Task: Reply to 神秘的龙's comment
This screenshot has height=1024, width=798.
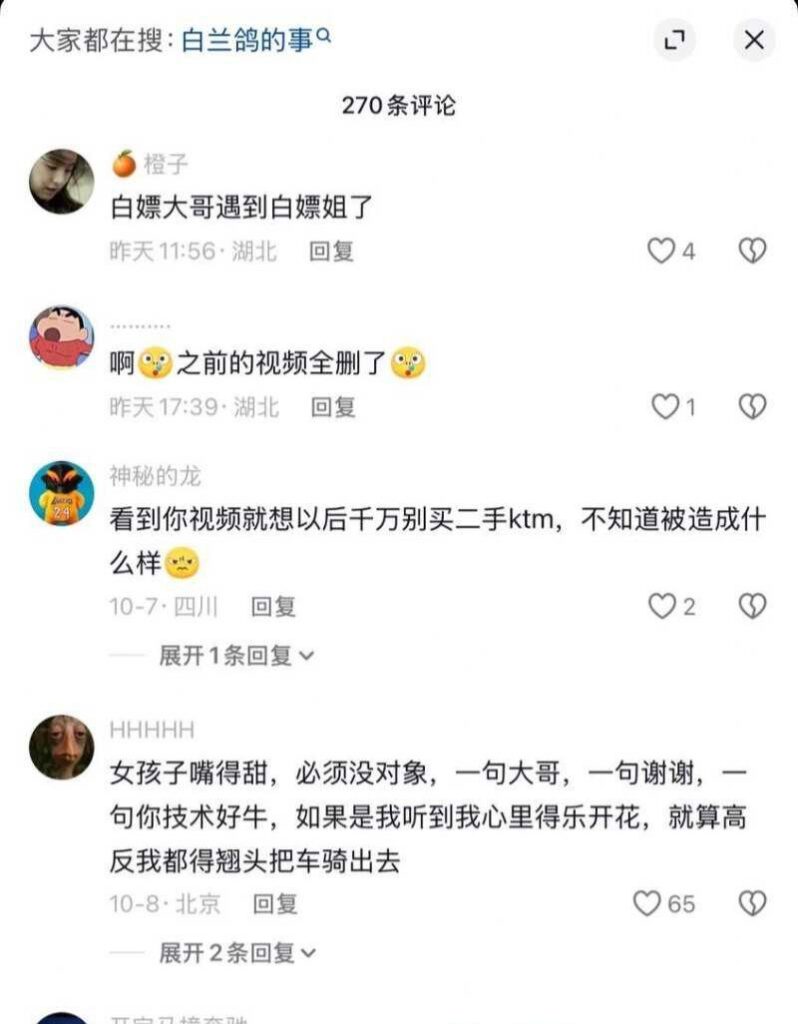Action: [x=273, y=606]
